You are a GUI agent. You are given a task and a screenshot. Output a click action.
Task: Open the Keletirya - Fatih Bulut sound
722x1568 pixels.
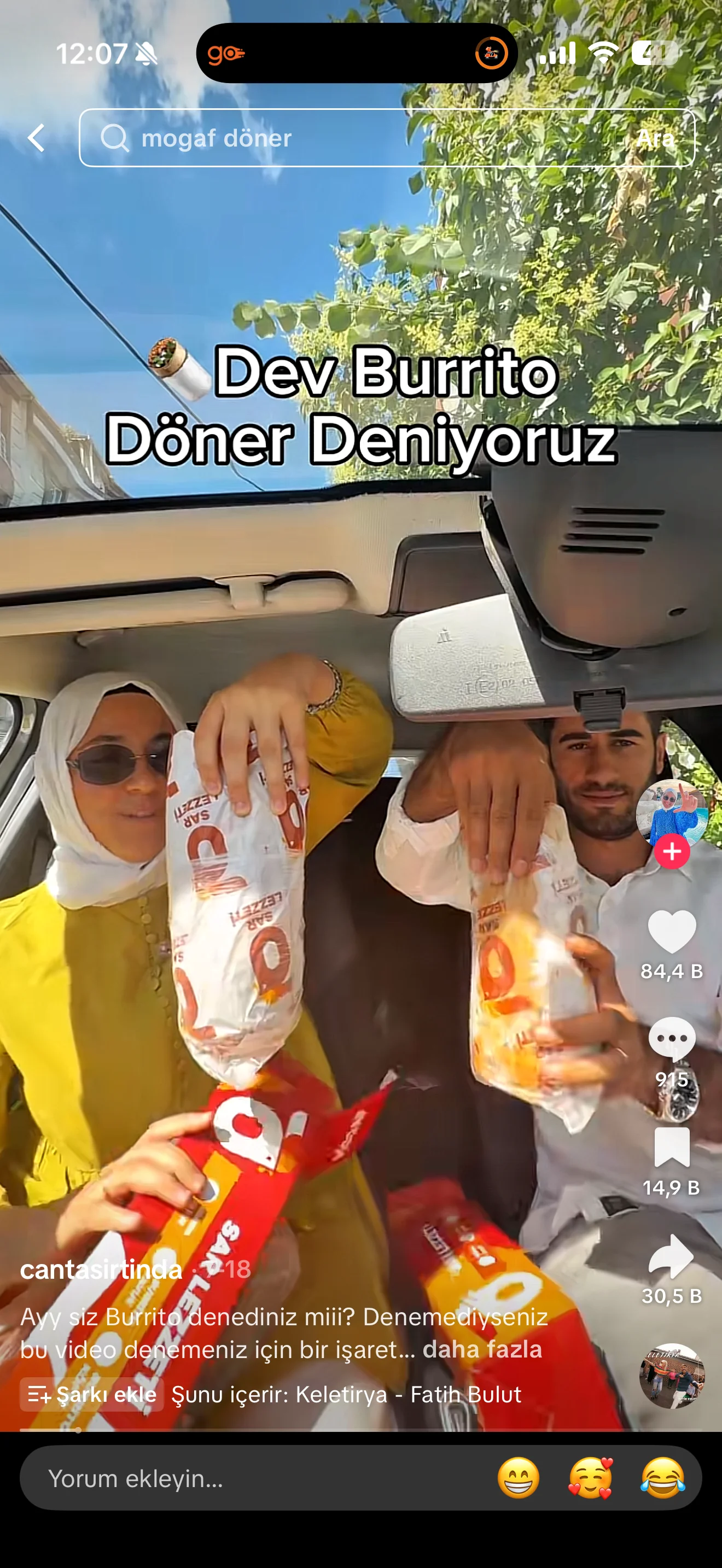346,1394
